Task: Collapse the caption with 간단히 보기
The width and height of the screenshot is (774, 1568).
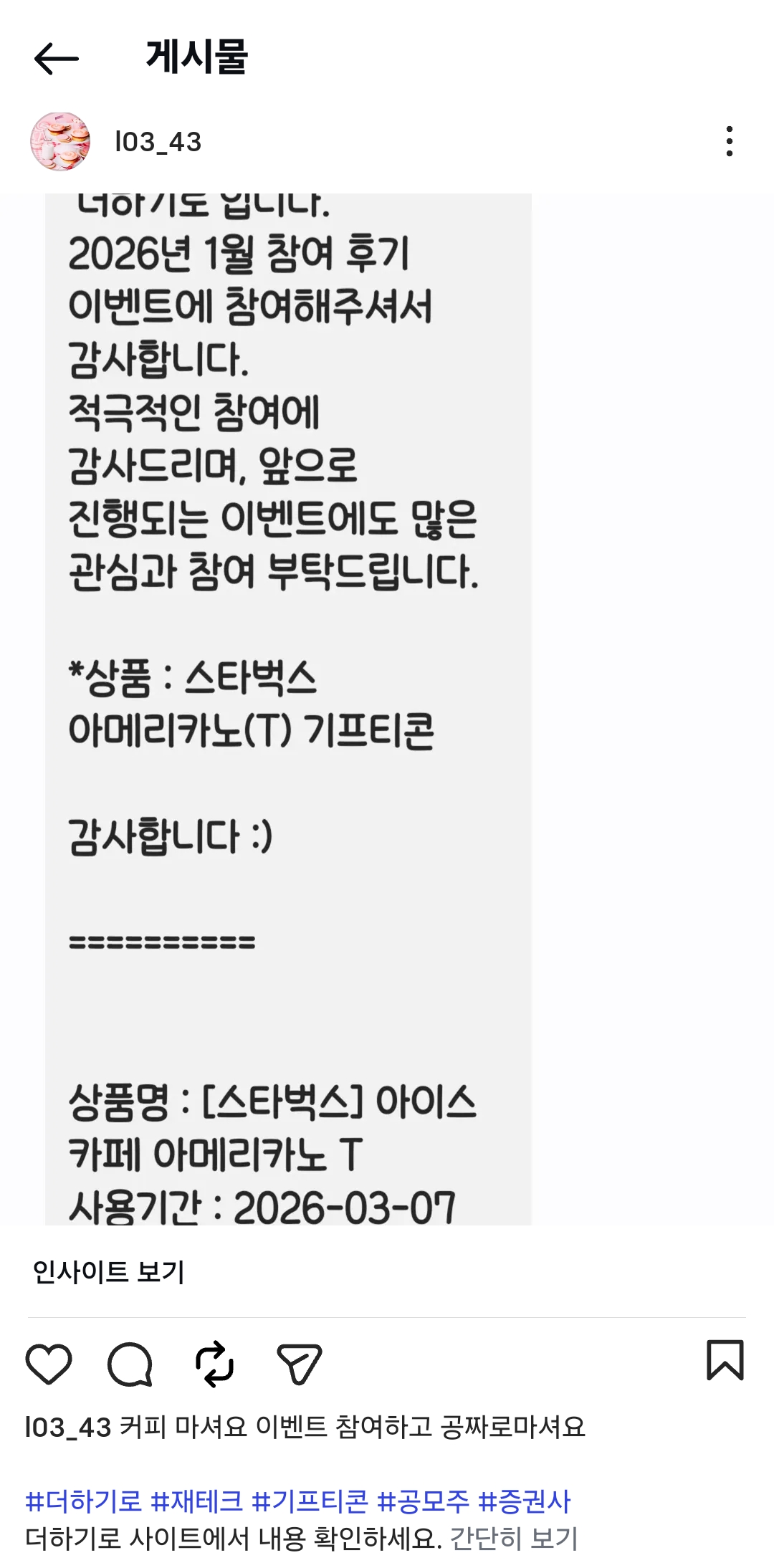Action: 513,1538
